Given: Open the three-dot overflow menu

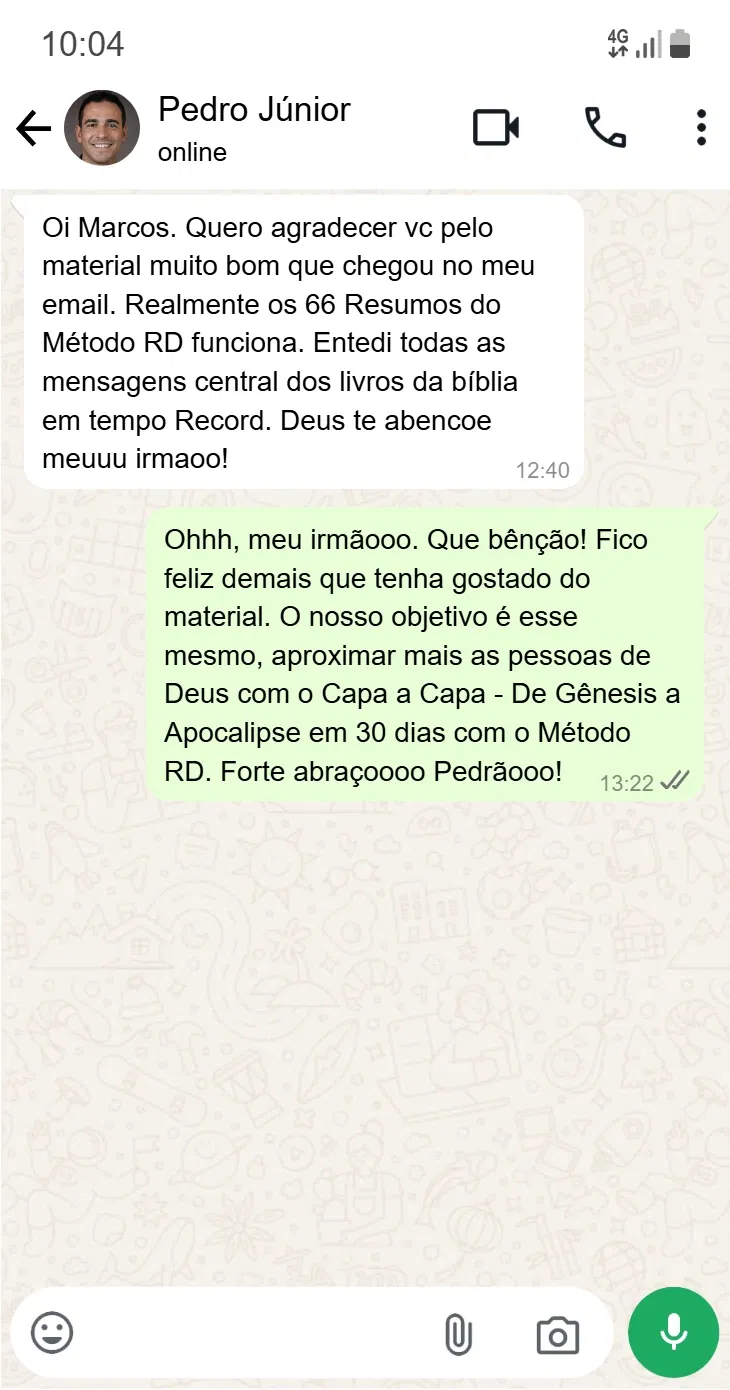Looking at the screenshot, I should tap(701, 128).
